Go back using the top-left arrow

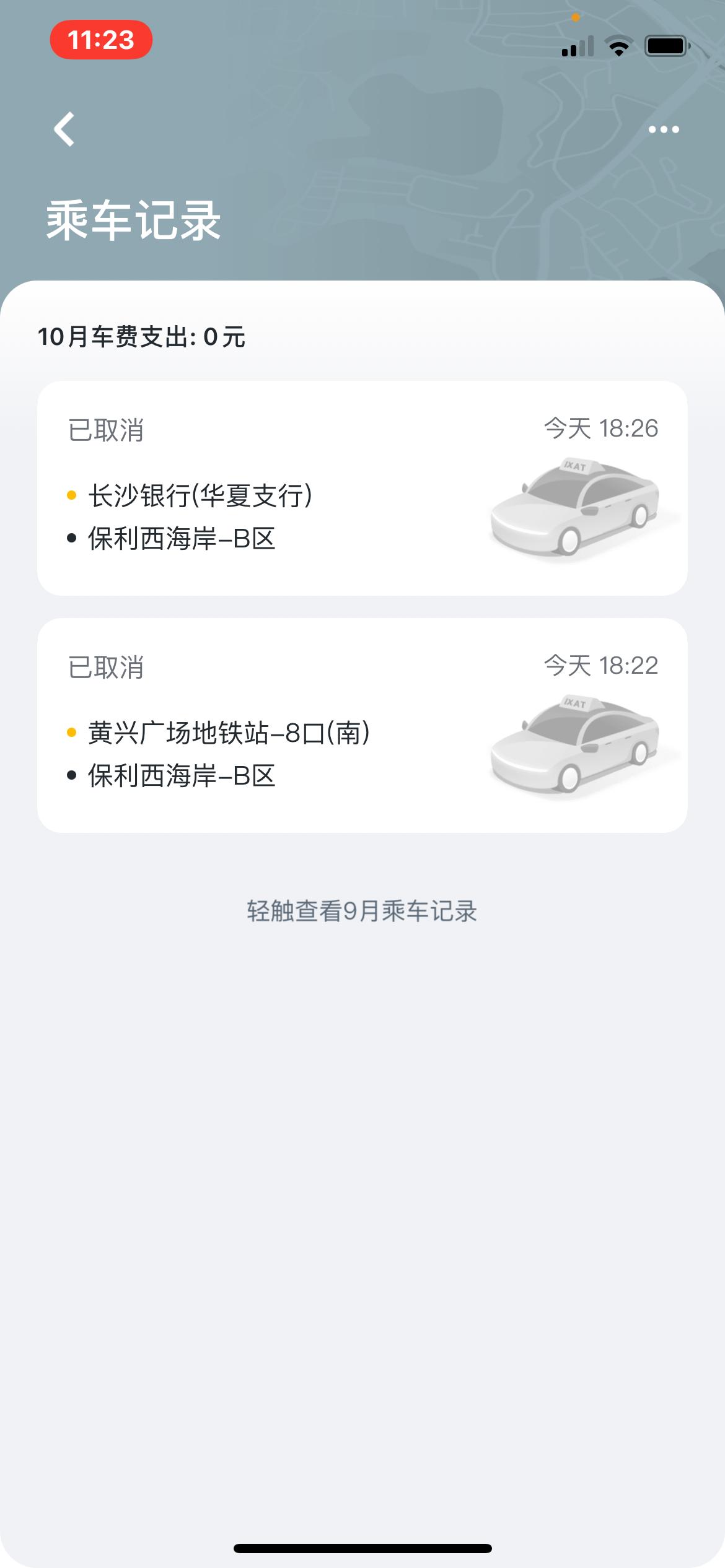(x=64, y=129)
